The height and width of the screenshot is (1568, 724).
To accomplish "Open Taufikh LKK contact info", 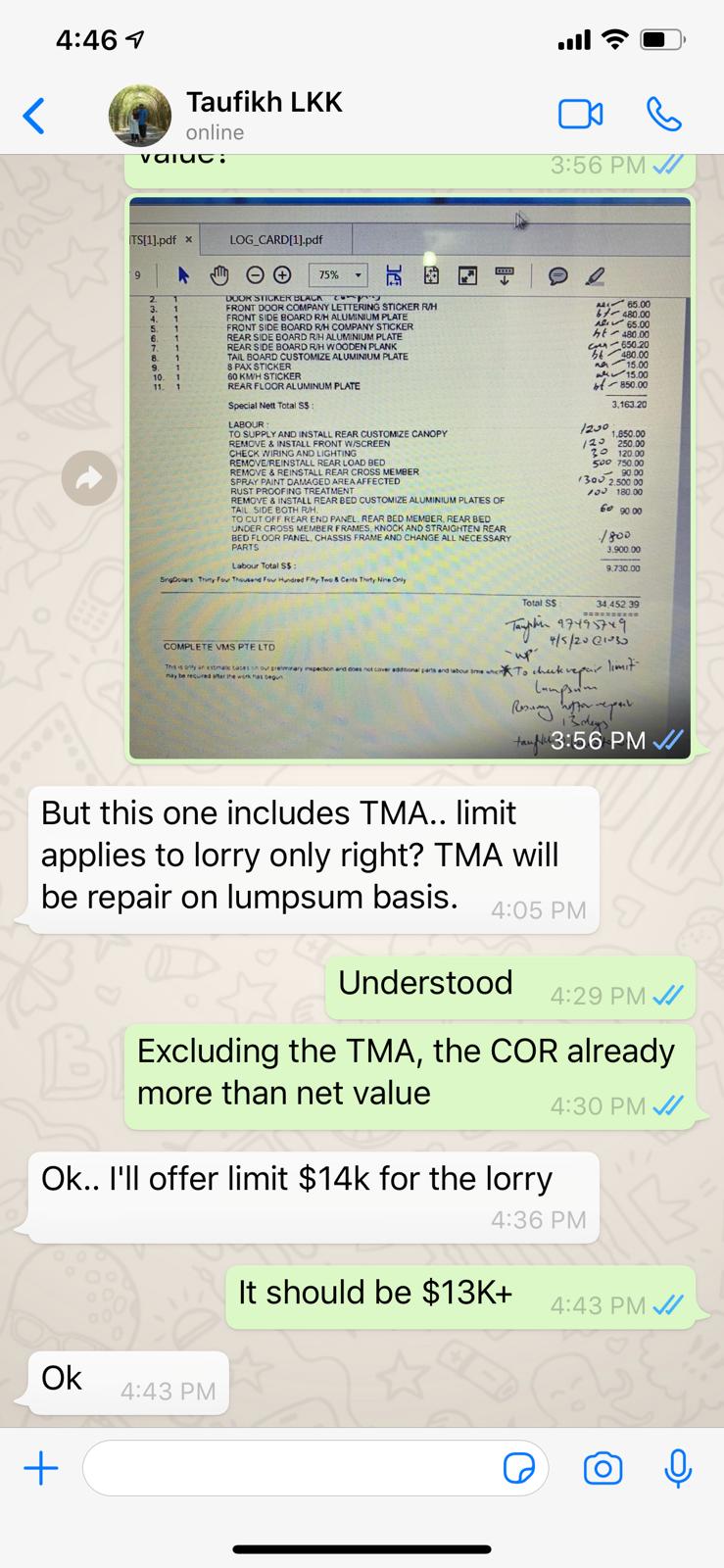I will [x=265, y=115].
